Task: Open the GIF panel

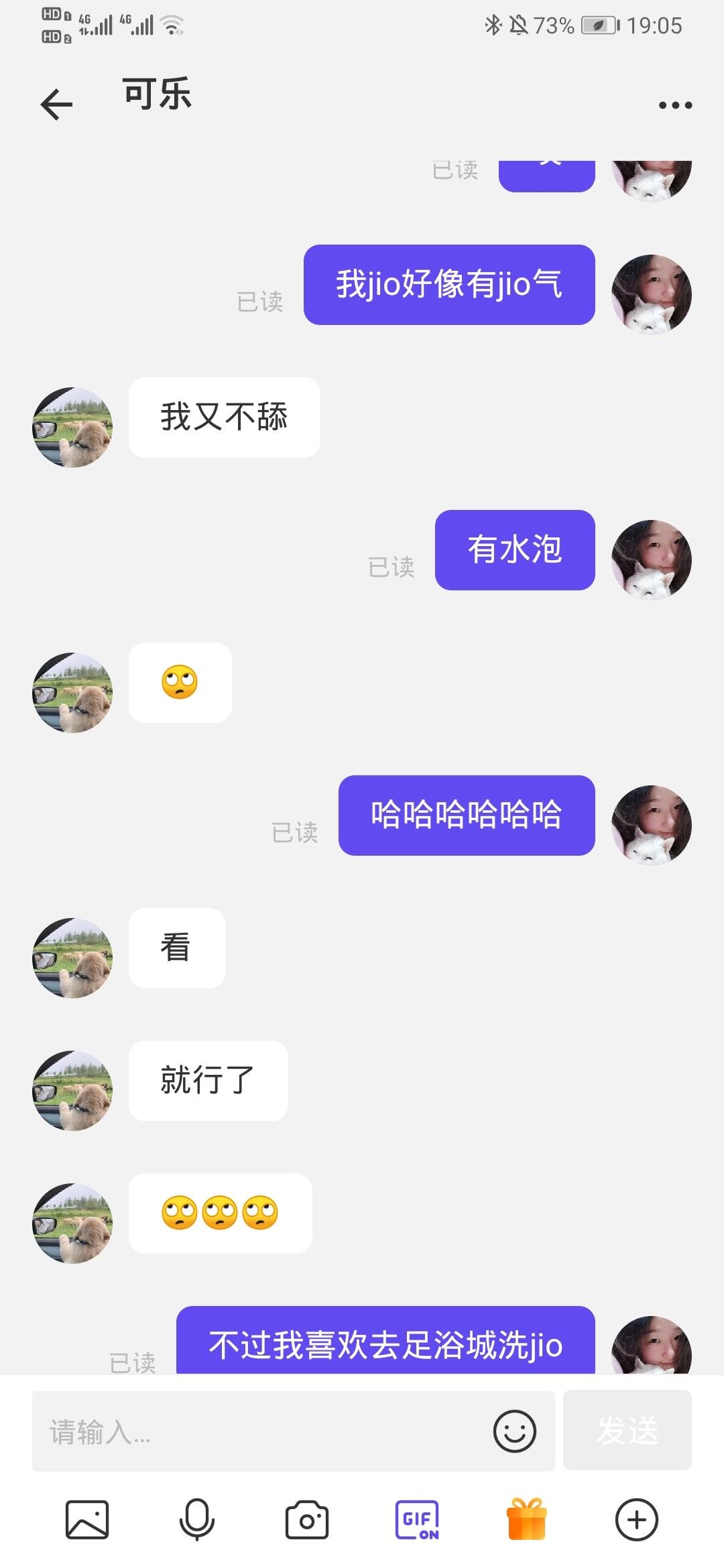Action: tap(417, 1519)
